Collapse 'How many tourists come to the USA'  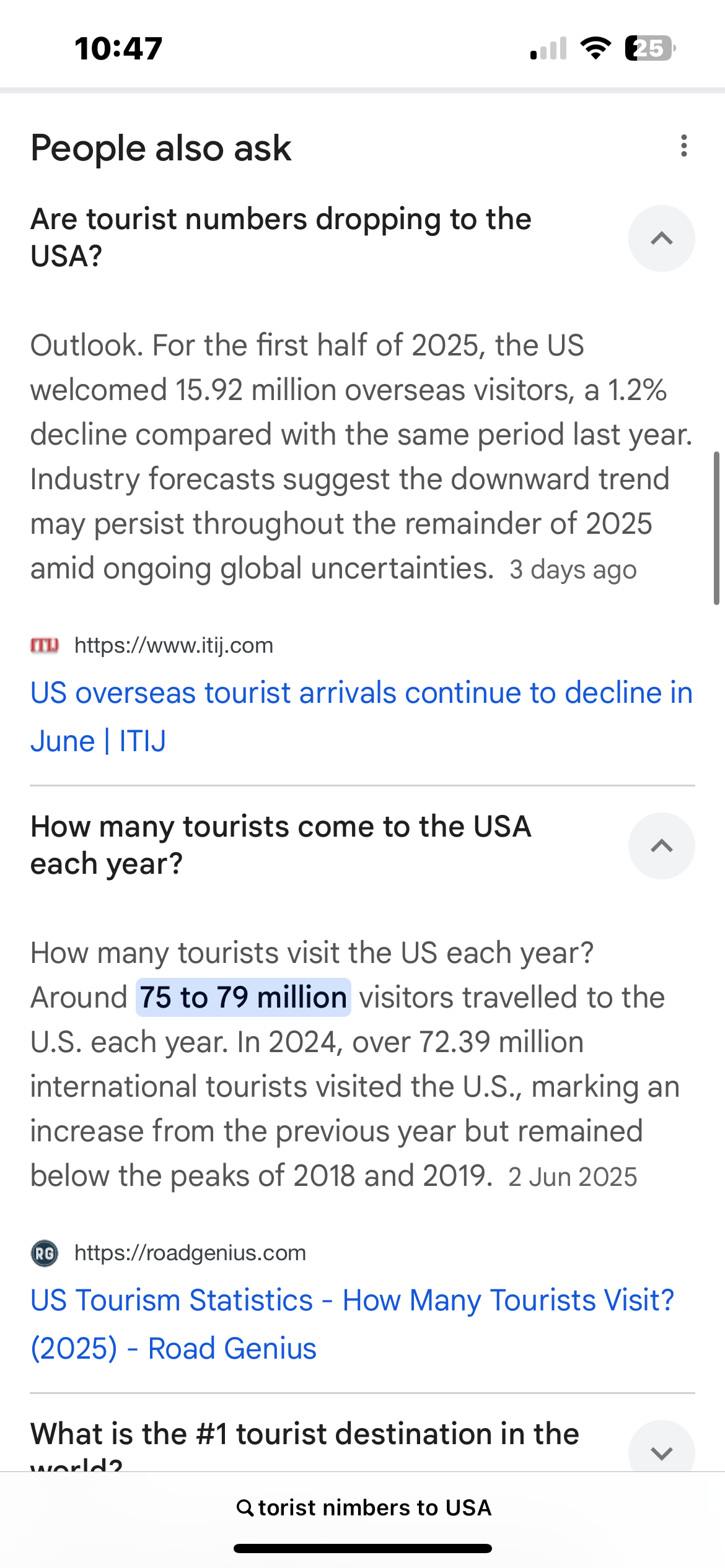point(661,846)
